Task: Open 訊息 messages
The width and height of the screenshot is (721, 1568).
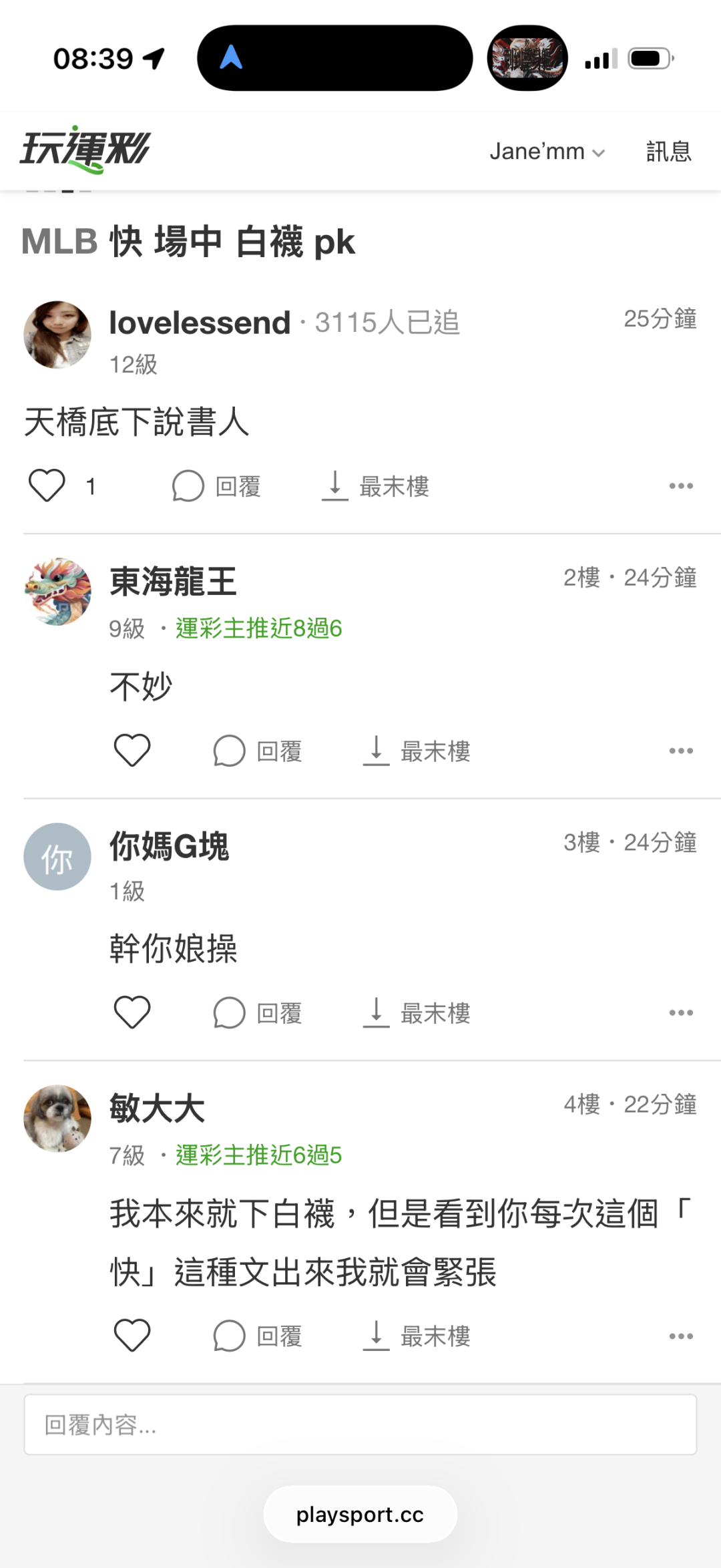Action: (668, 152)
